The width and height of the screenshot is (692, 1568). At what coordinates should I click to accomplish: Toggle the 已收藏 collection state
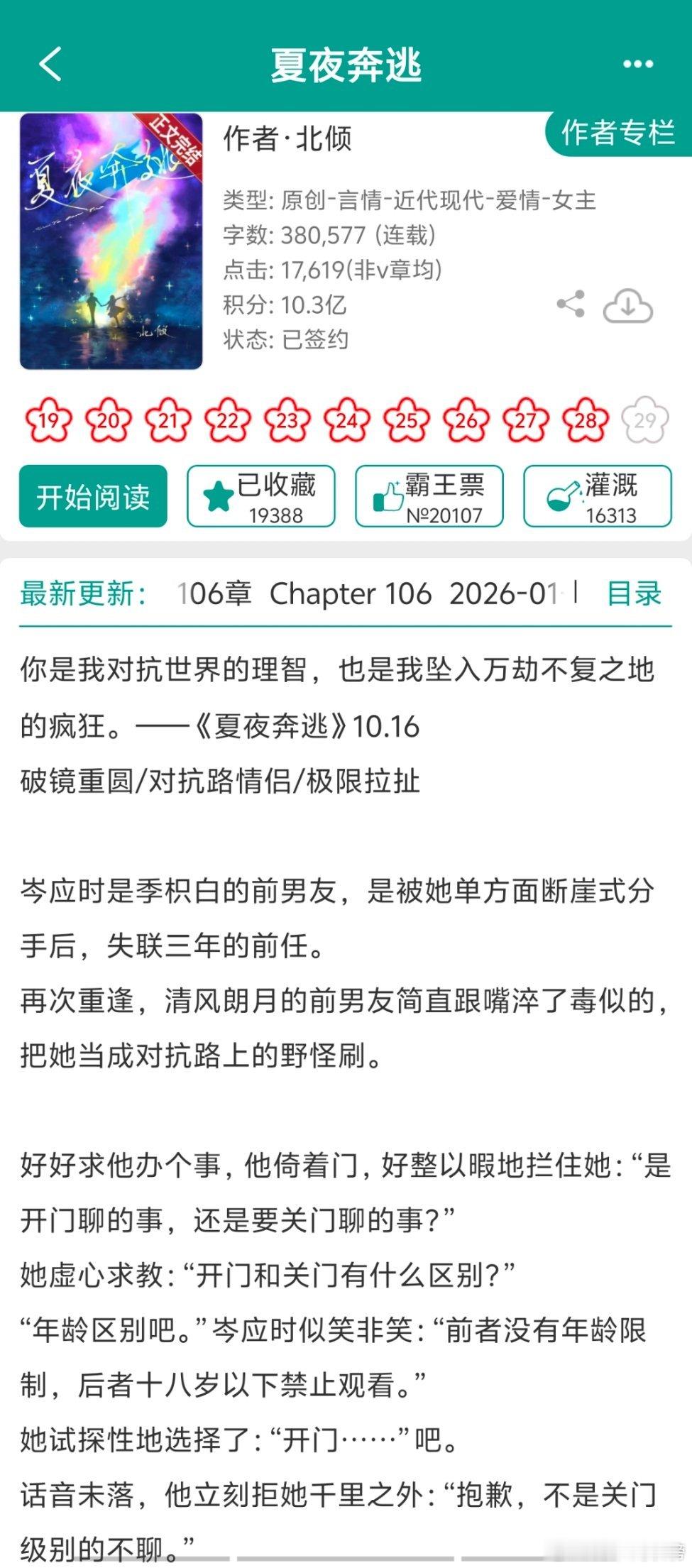click(260, 497)
